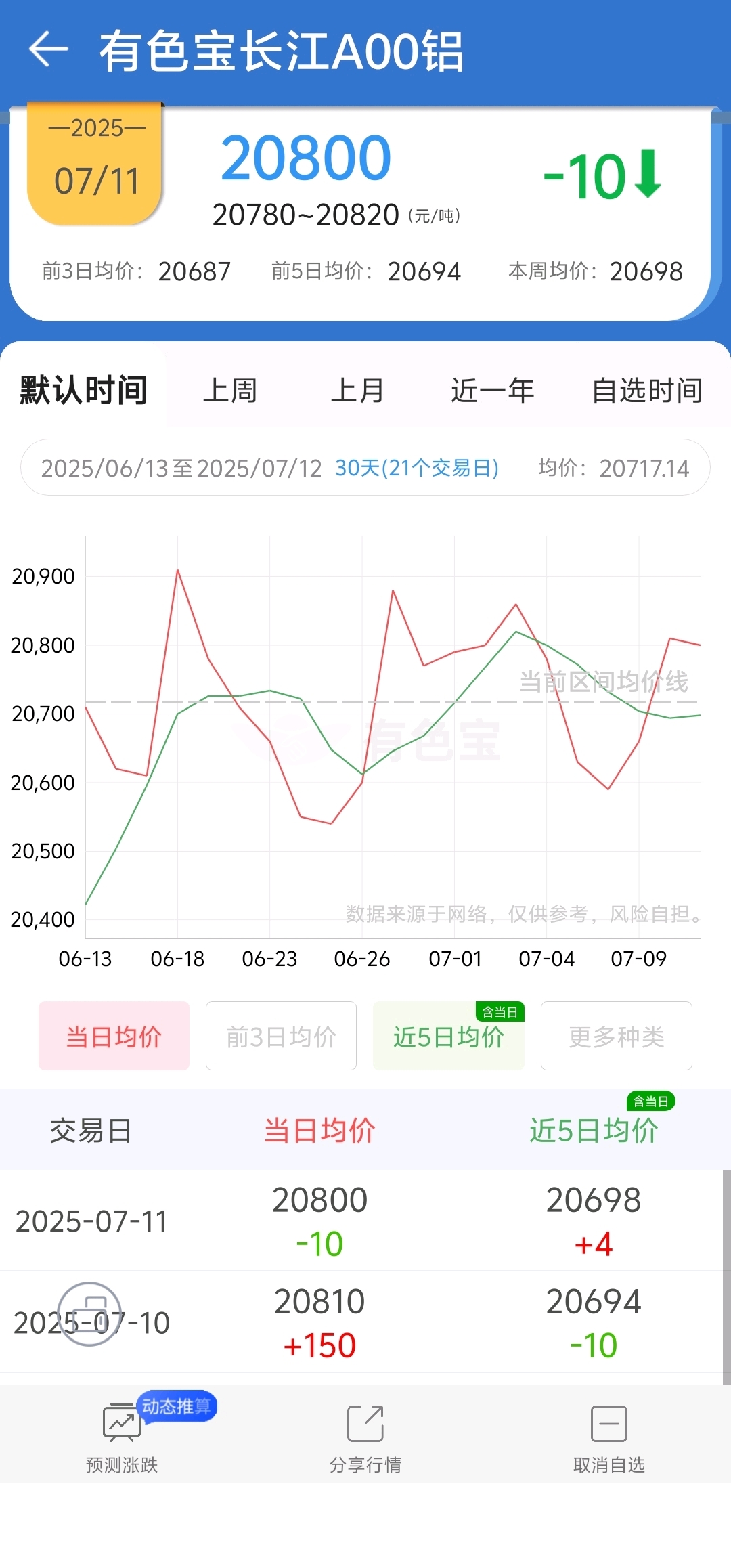Go back using the top-left arrow
Viewport: 731px width, 1568px height.
coord(49,49)
